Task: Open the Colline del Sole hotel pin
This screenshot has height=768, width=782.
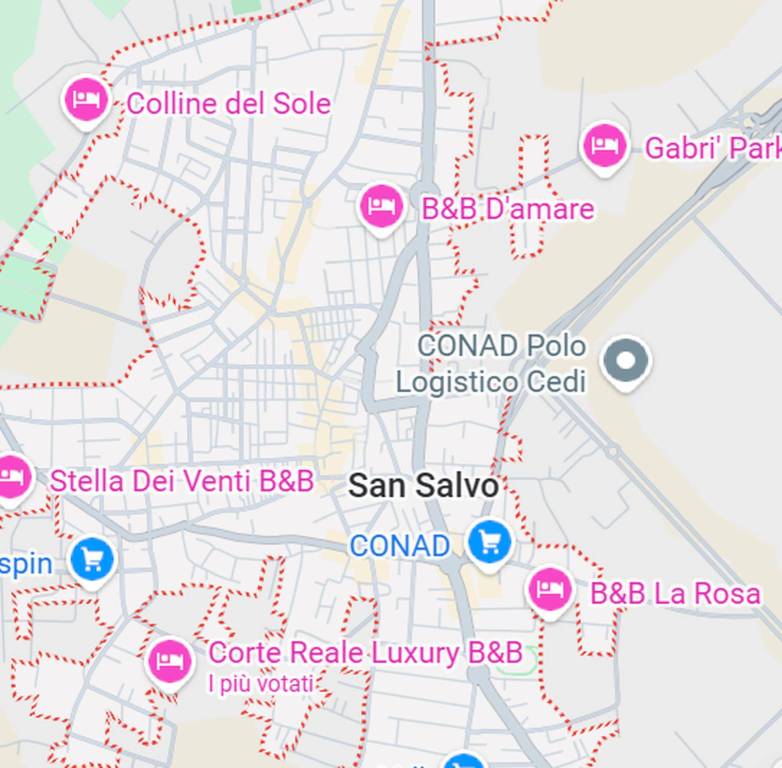Action: pyautogui.click(x=86, y=100)
